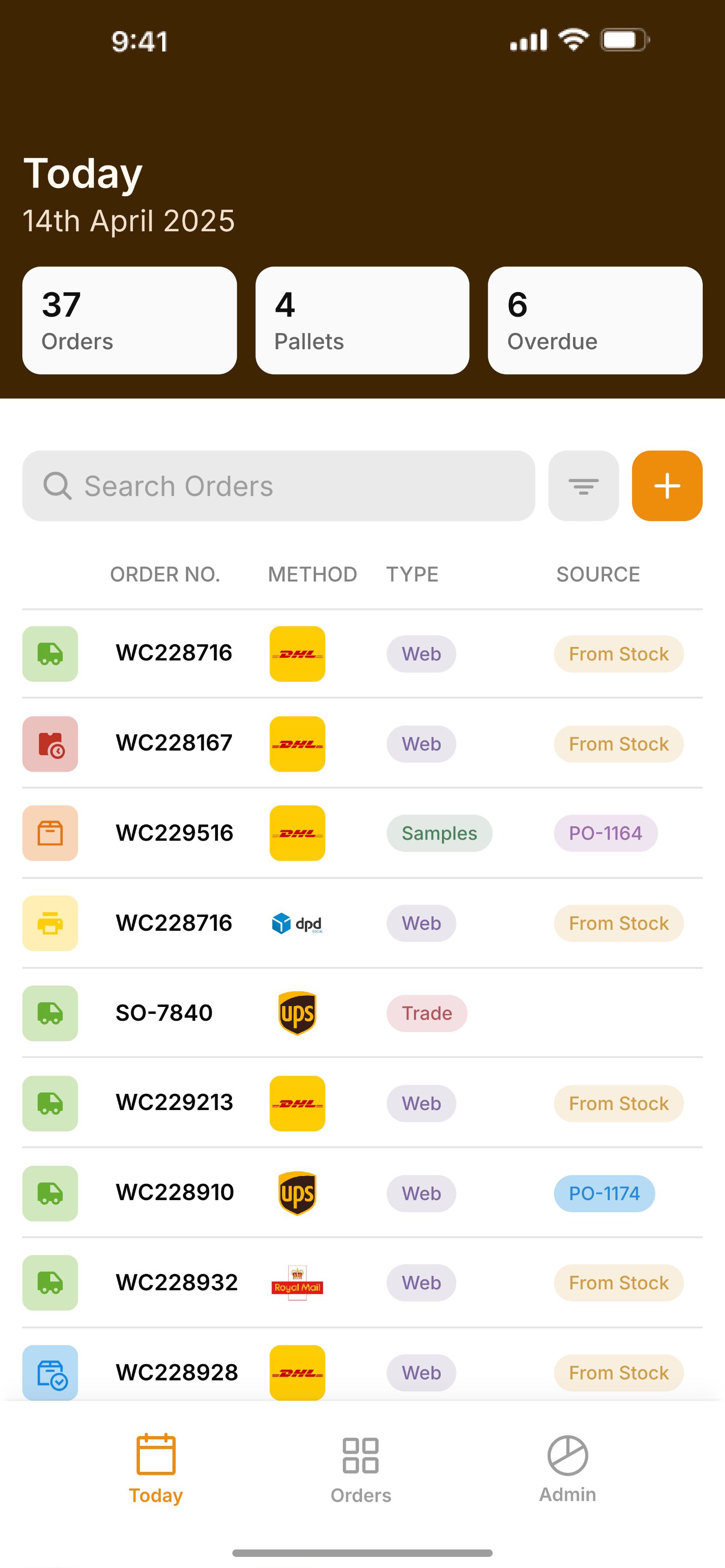Open Samples order WC229516
This screenshot has width=725, height=1568.
(x=174, y=833)
